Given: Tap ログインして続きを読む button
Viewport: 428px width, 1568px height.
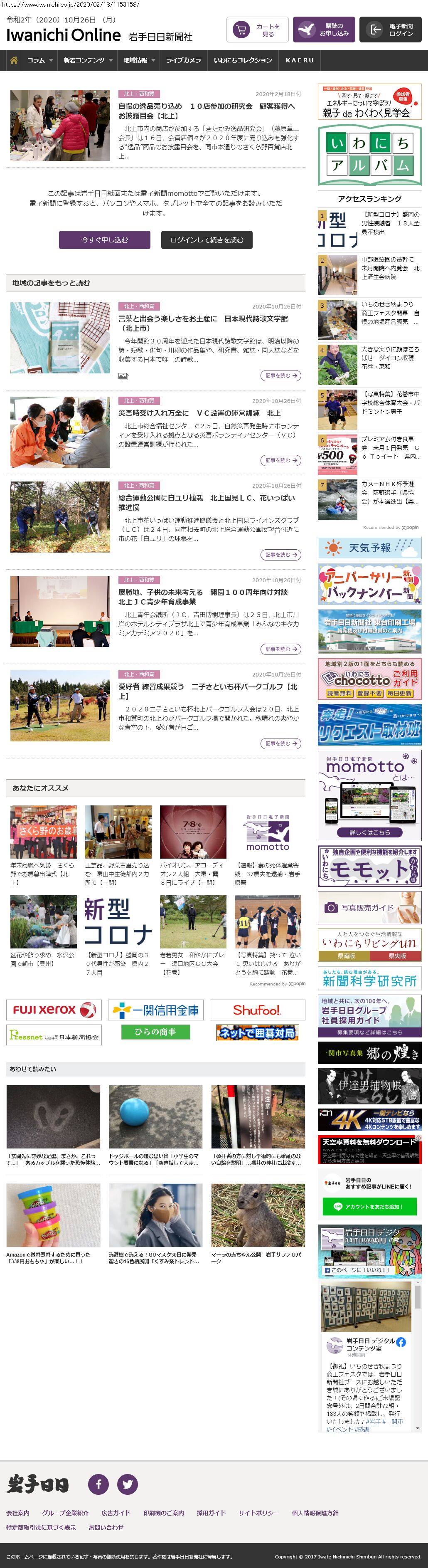Looking at the screenshot, I should pos(207,240).
